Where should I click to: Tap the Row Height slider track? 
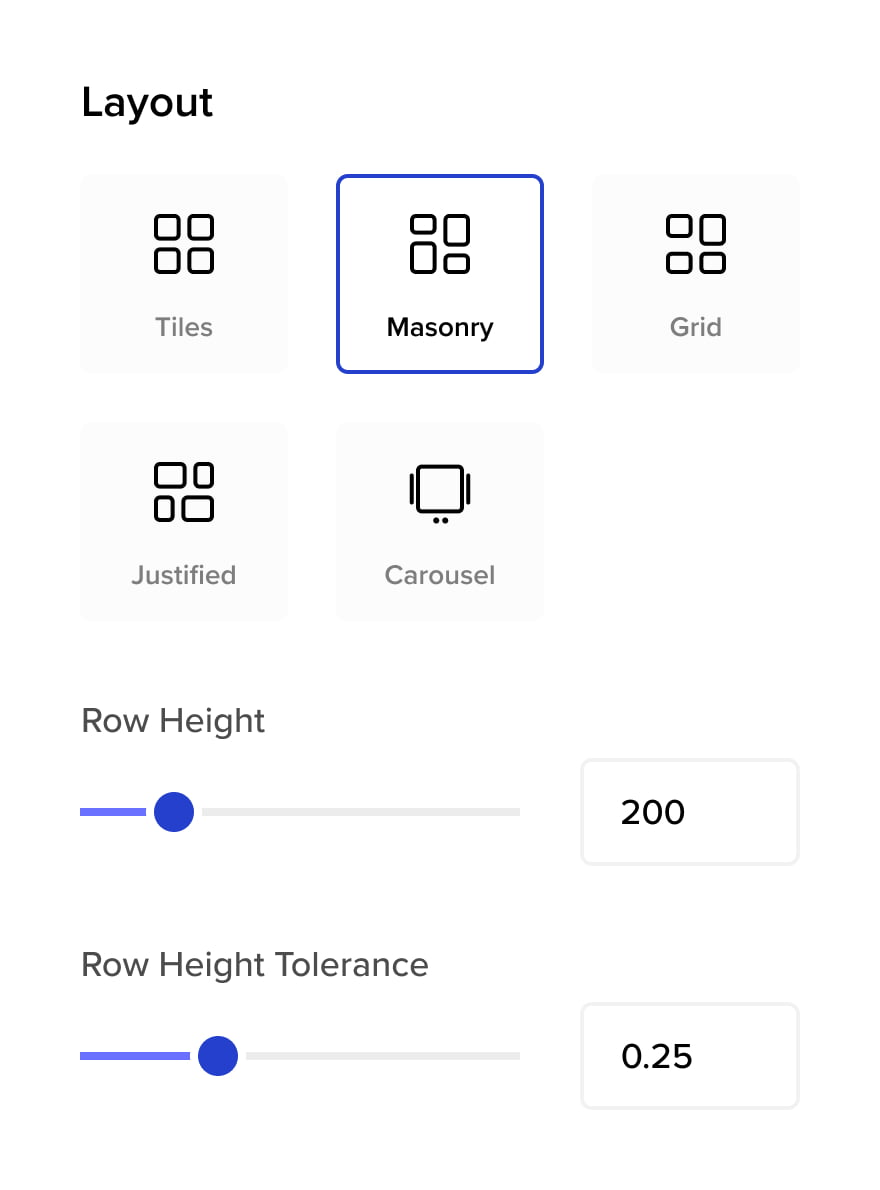click(x=300, y=812)
